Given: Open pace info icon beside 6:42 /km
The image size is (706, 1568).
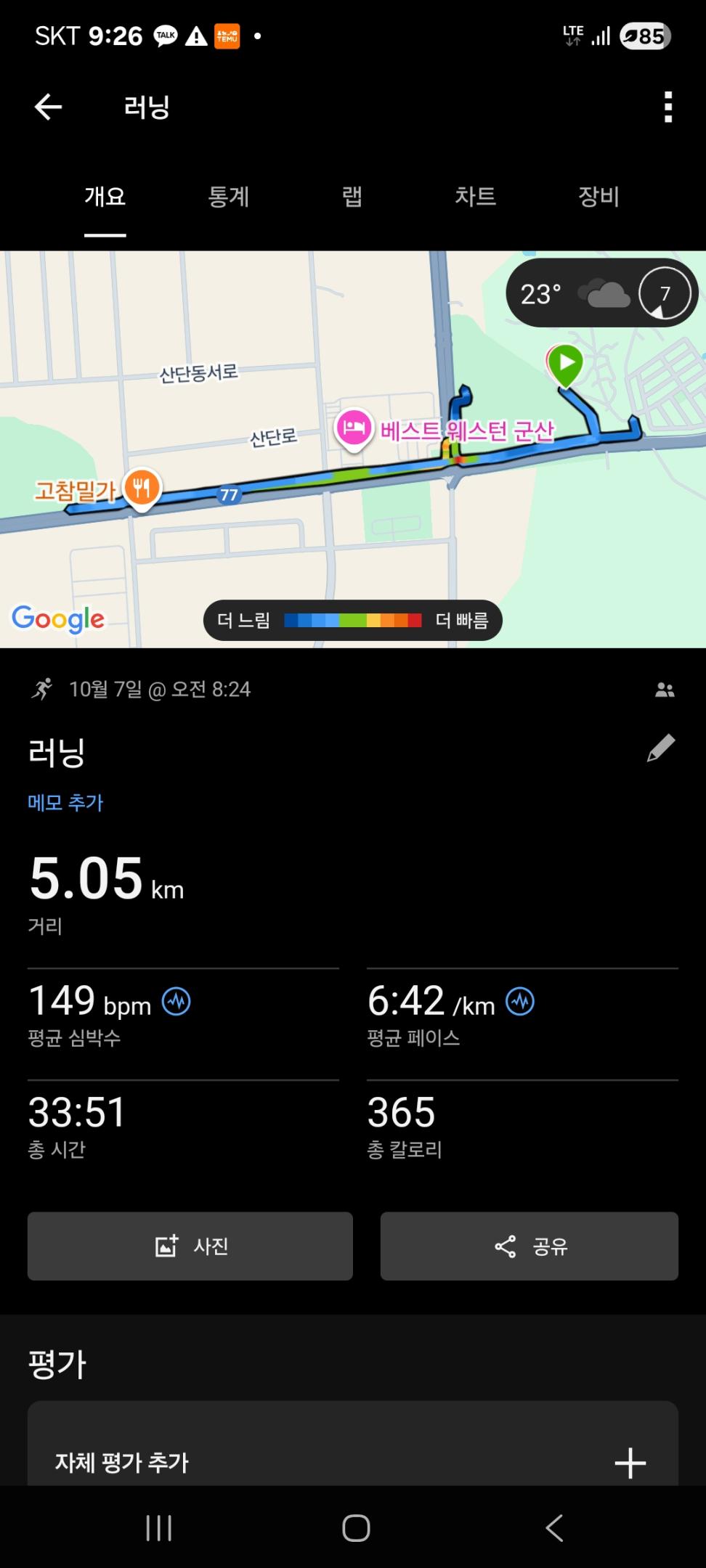Looking at the screenshot, I should point(520,1002).
